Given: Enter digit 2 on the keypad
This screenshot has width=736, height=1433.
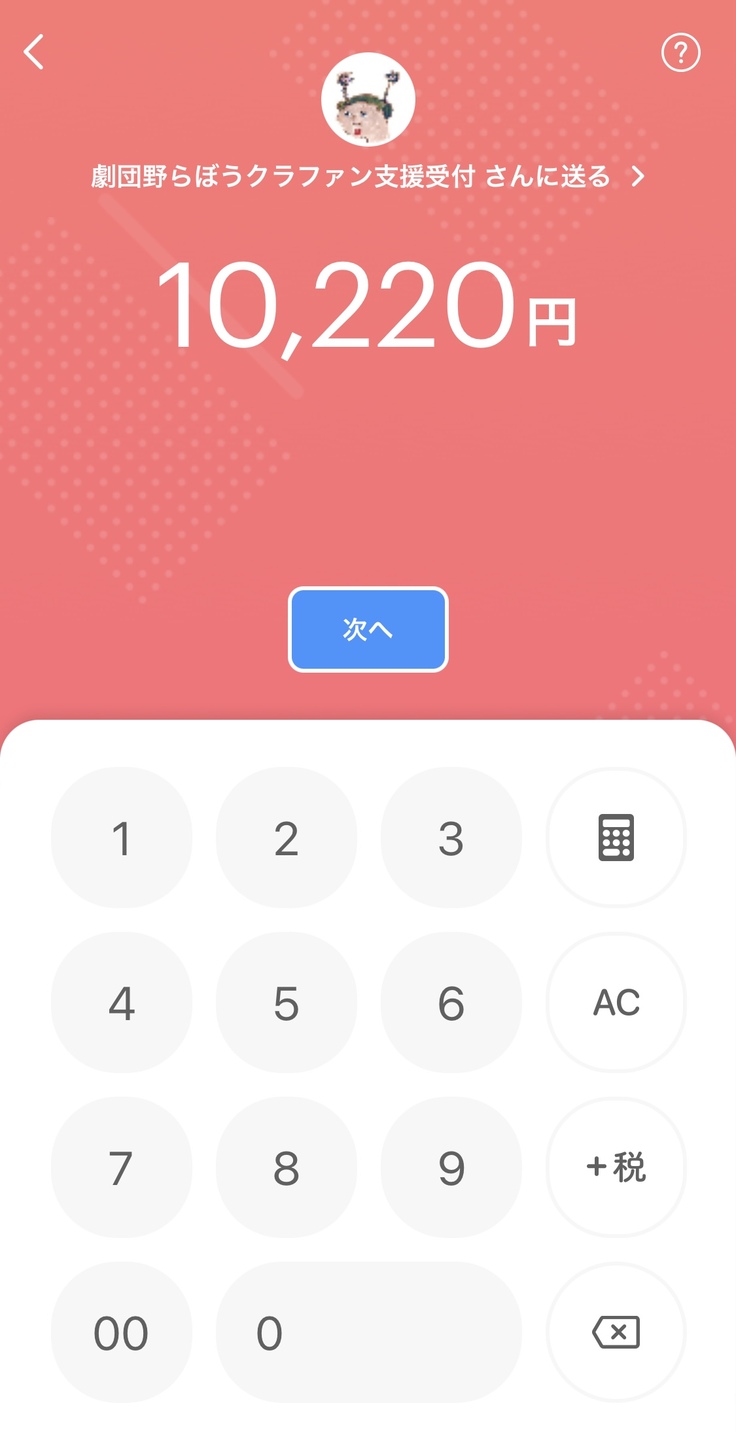Looking at the screenshot, I should click(286, 838).
